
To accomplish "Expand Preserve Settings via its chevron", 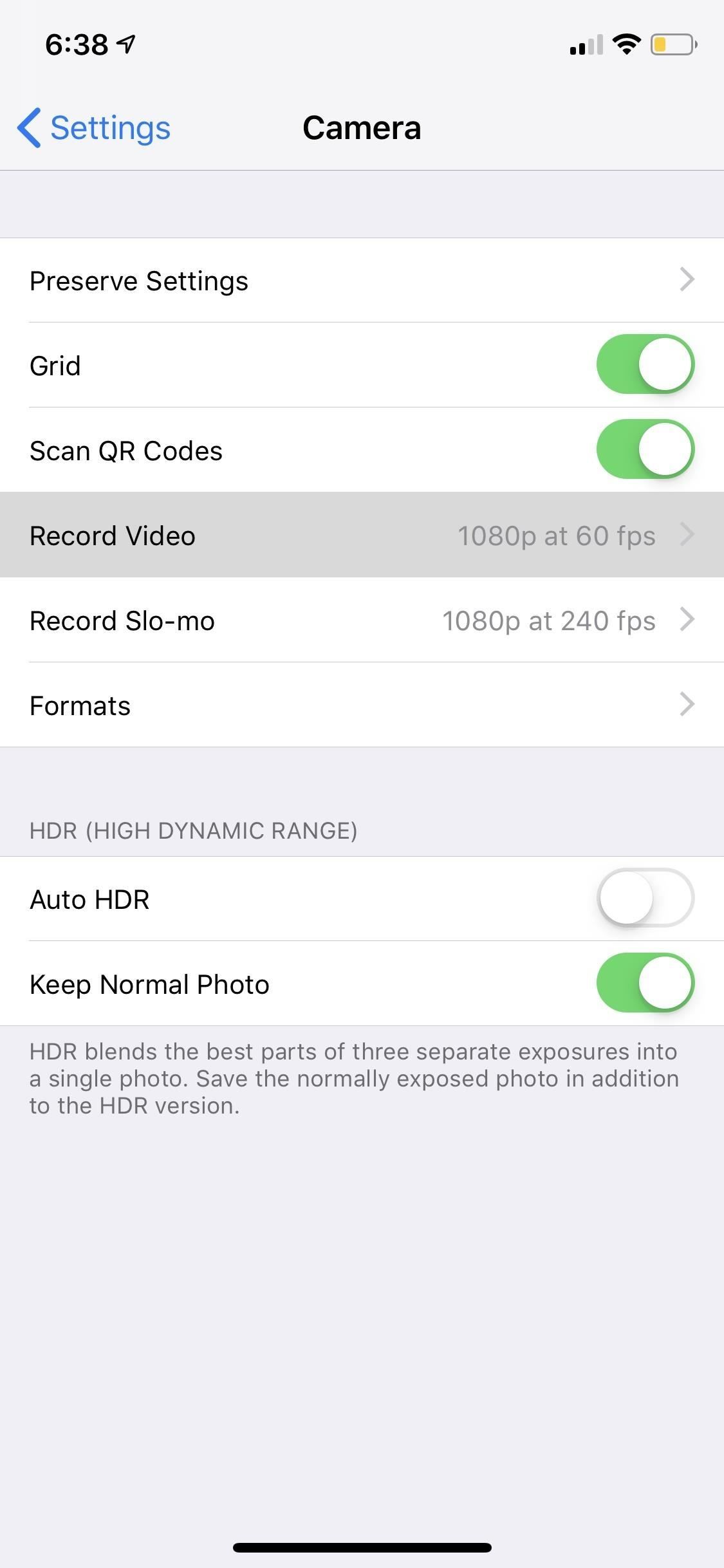I will [688, 280].
